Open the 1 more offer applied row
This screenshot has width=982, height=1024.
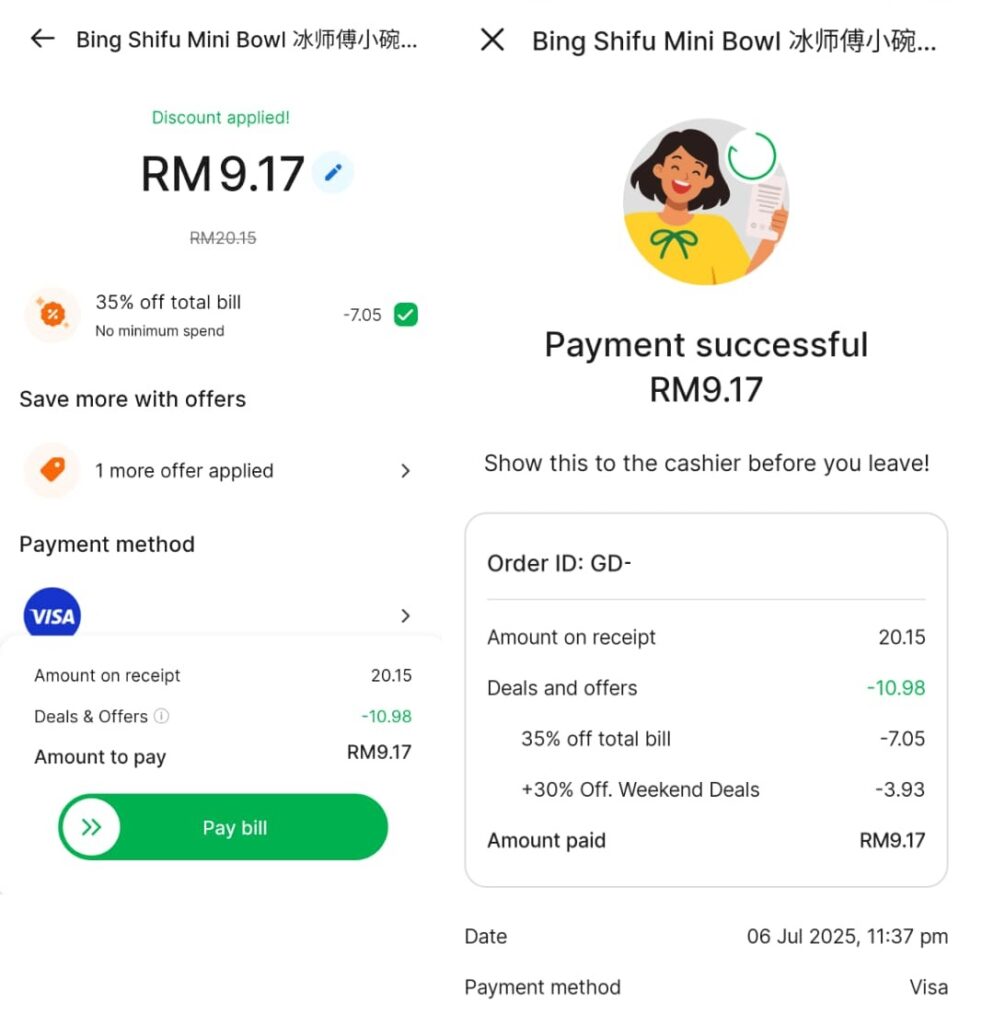(220, 471)
